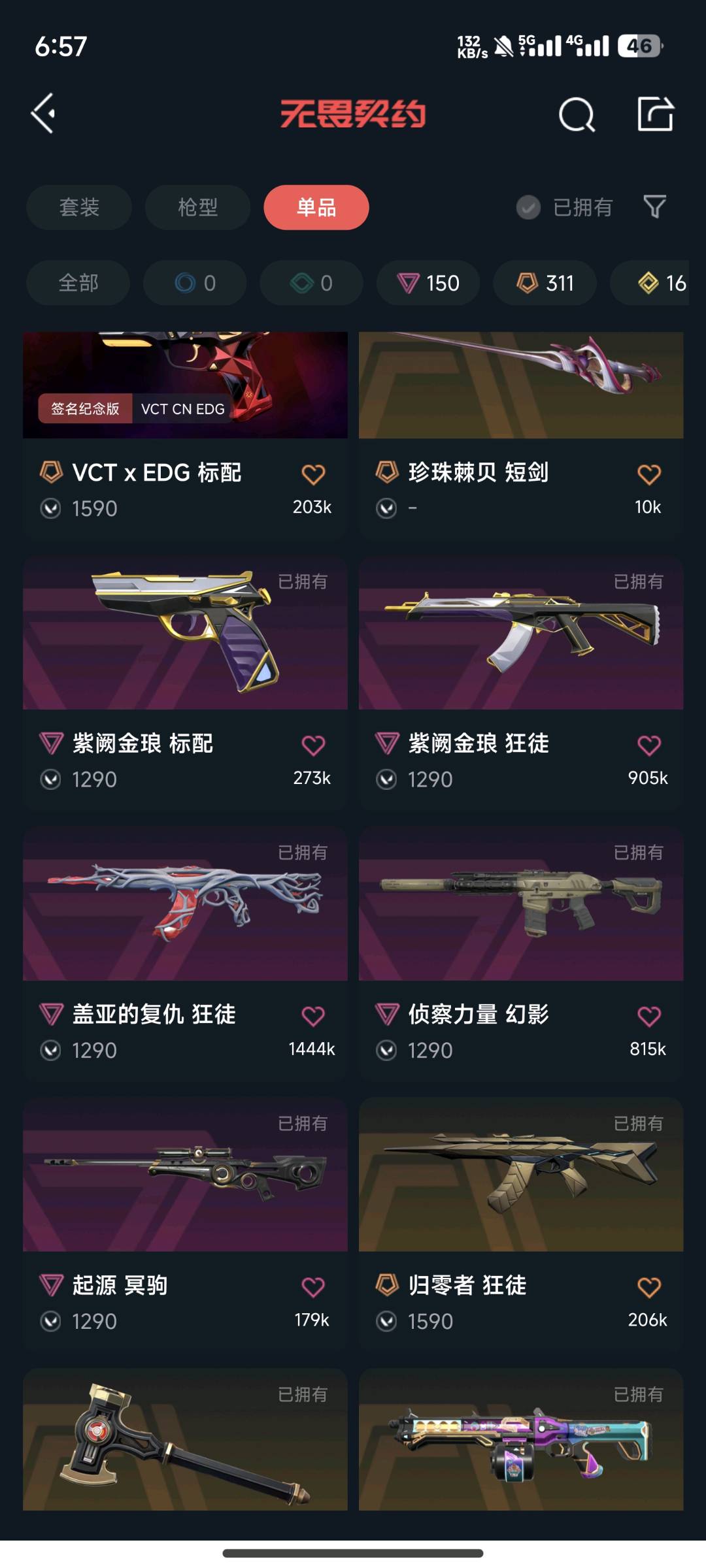Switch to the 枪型 tab
This screenshot has height=1568, width=706.
pos(197,207)
